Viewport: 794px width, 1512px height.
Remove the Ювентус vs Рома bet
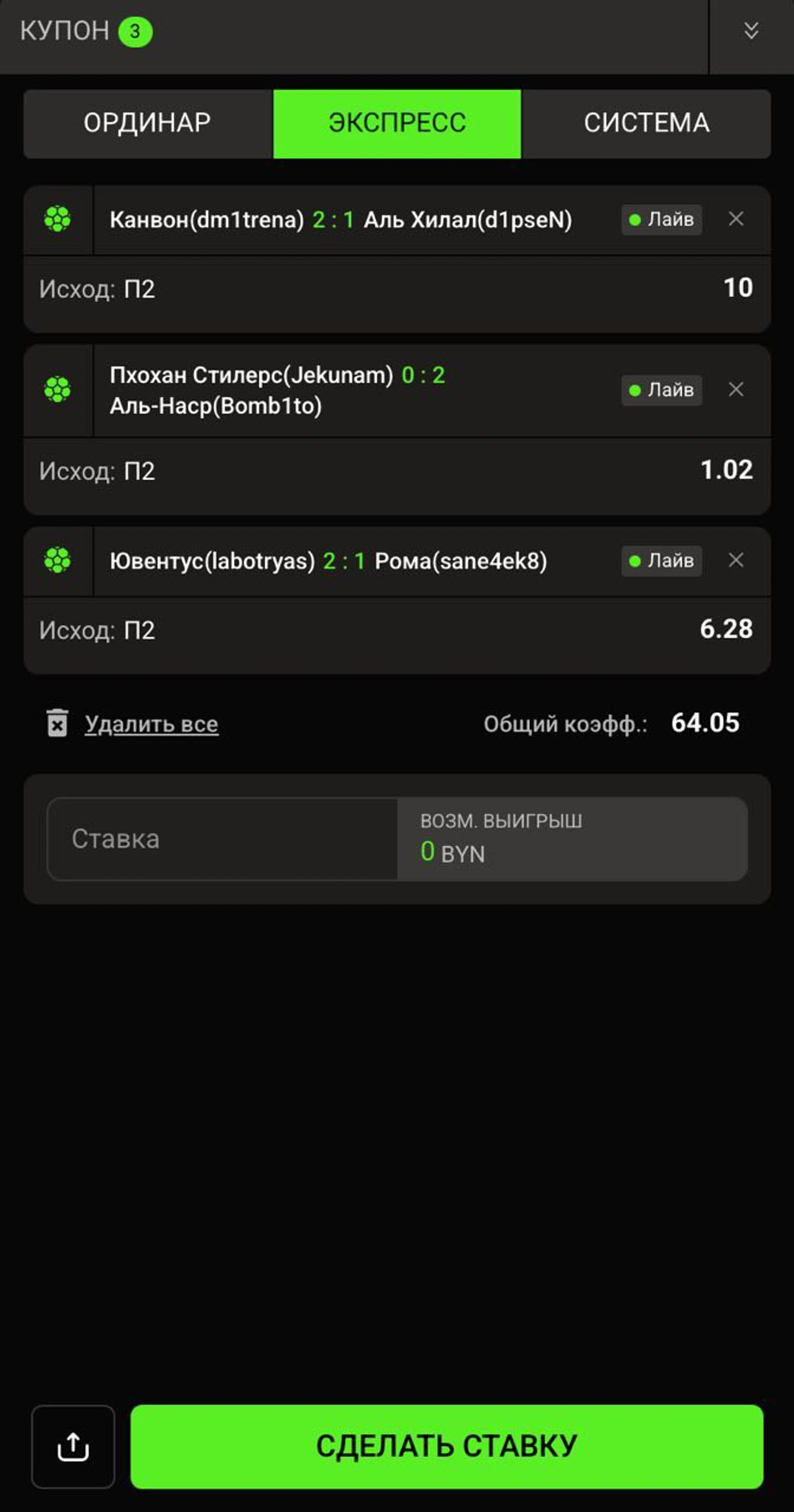736,561
